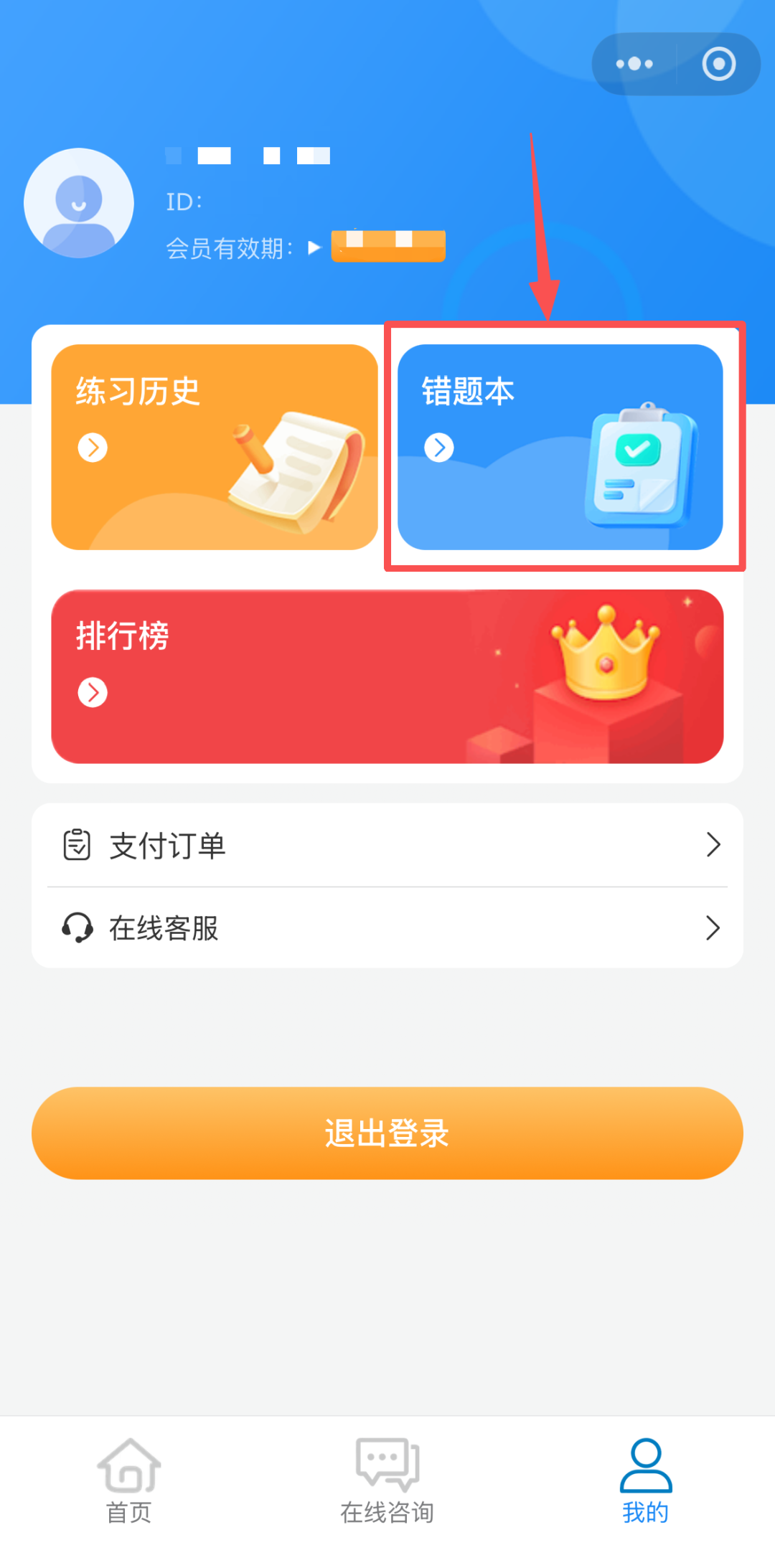
Task: Tap the 退出登录 log out button
Action: point(387,1133)
